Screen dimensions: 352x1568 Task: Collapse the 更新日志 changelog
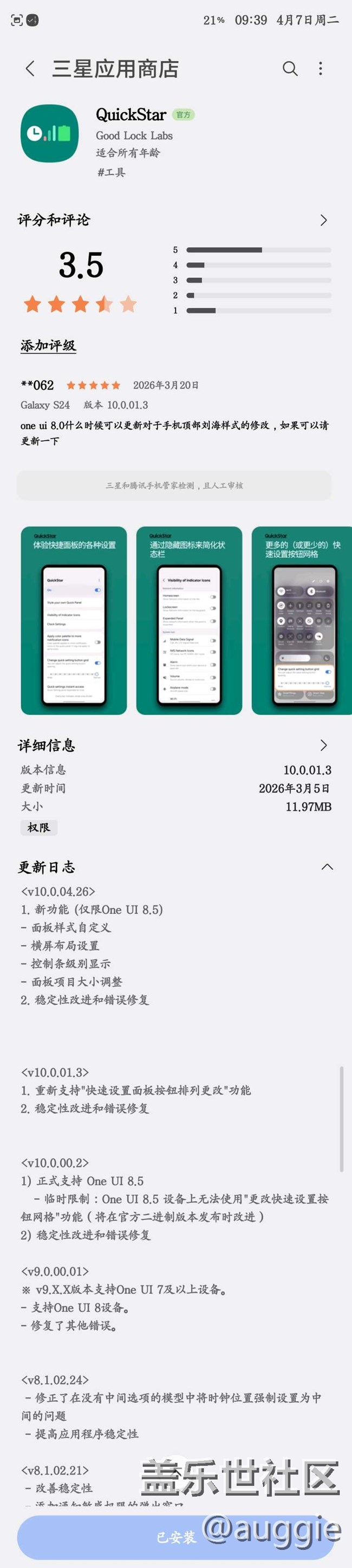pos(327,867)
